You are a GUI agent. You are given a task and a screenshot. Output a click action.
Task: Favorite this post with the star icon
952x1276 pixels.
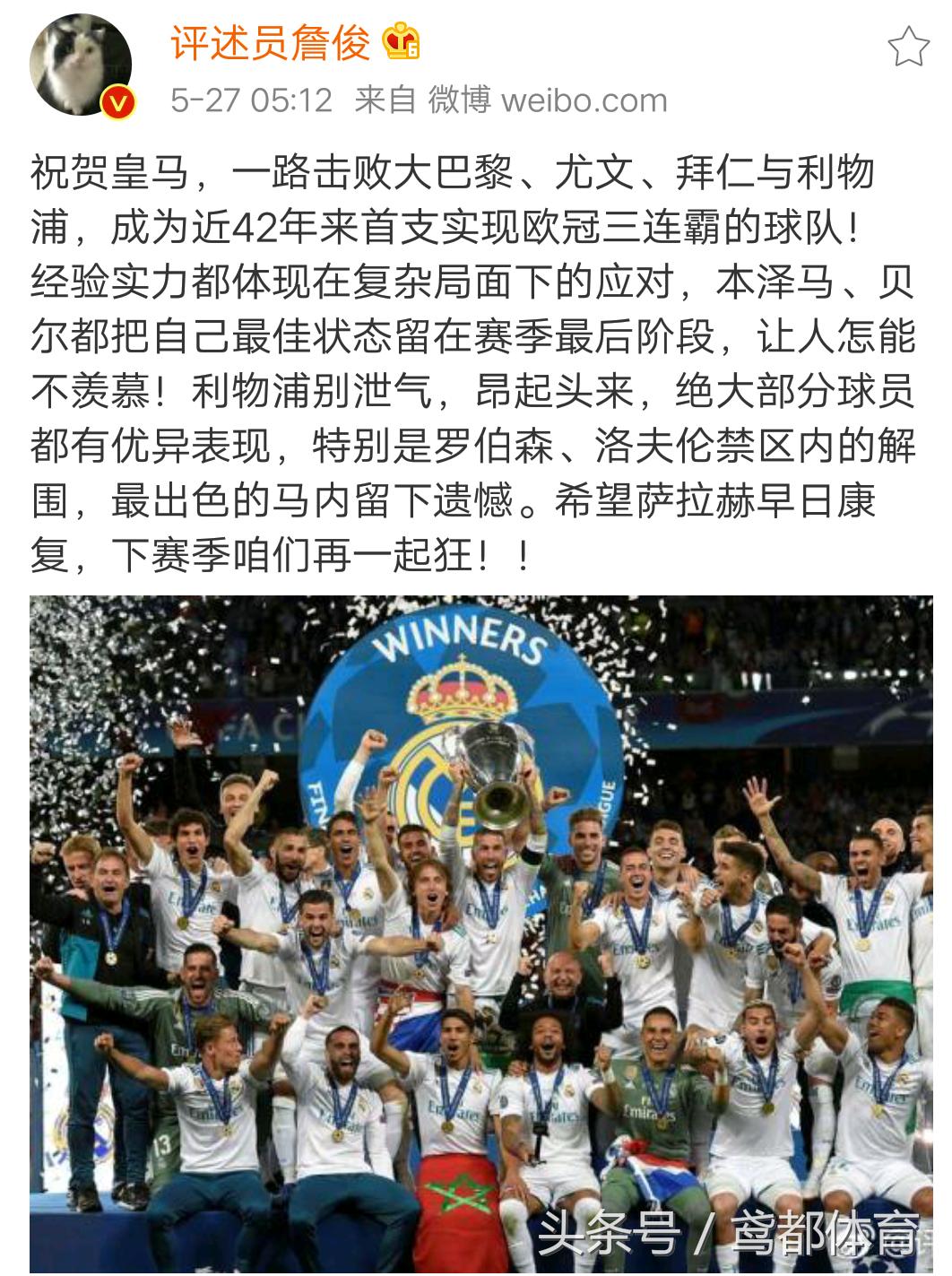click(x=907, y=47)
